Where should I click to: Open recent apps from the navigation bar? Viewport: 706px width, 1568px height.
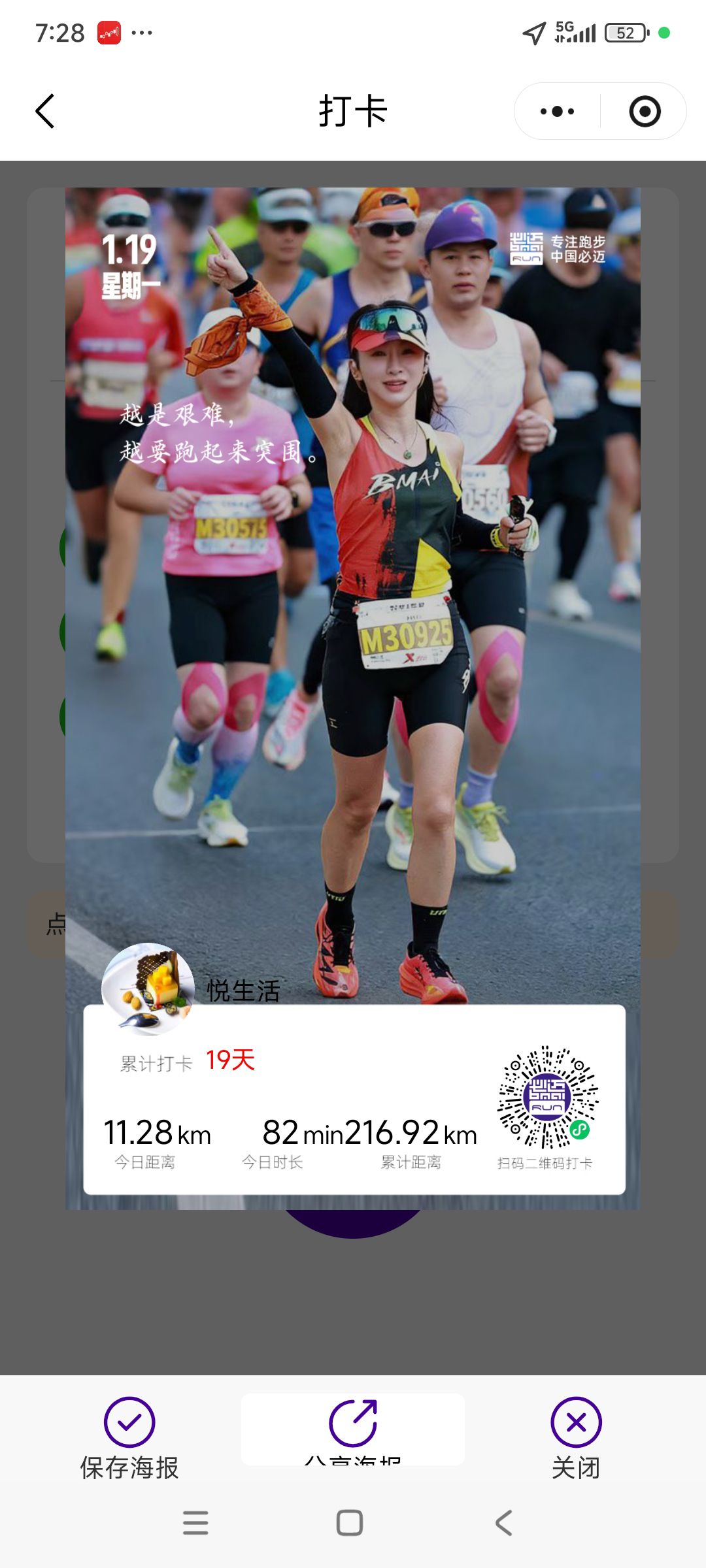195,1523
